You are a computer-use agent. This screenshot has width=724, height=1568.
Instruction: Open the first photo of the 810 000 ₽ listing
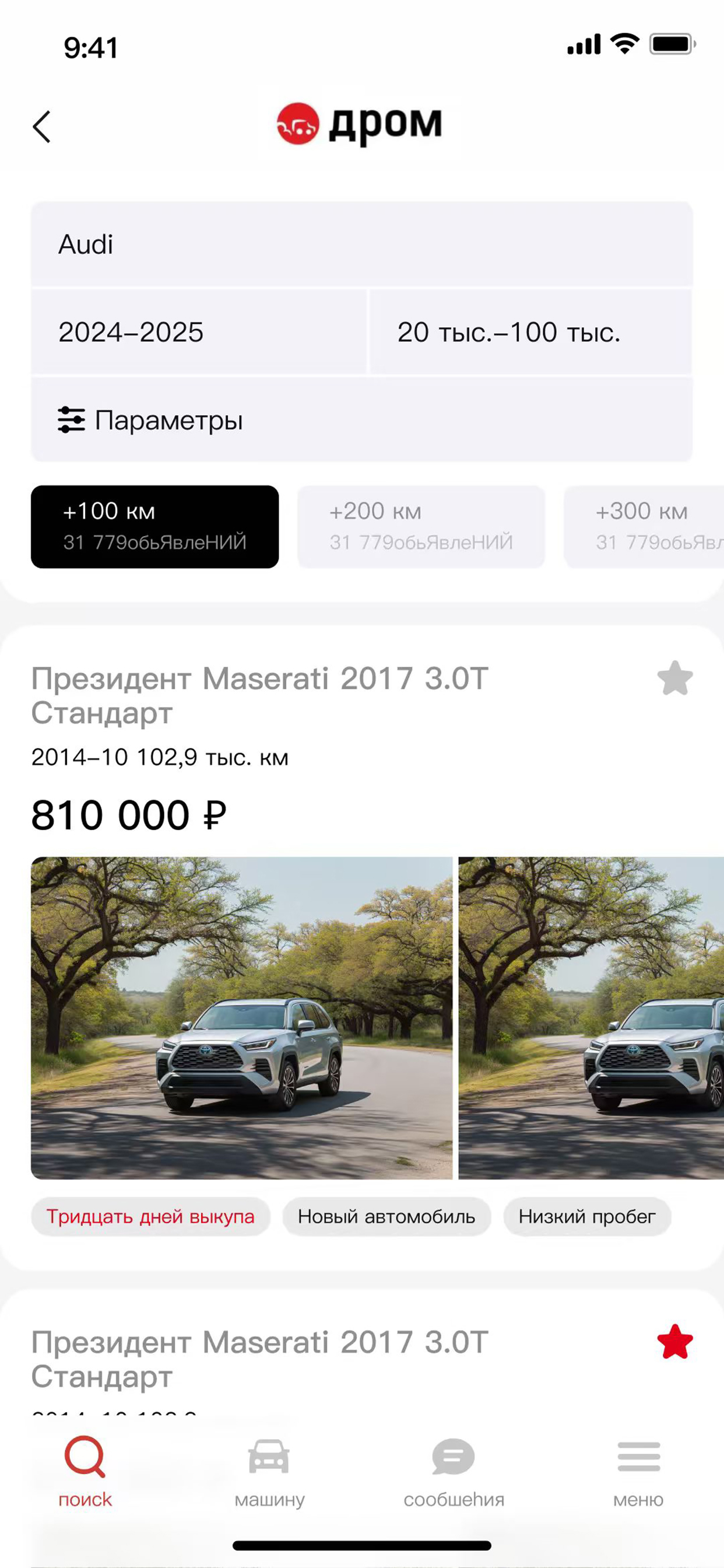[x=241, y=1018]
